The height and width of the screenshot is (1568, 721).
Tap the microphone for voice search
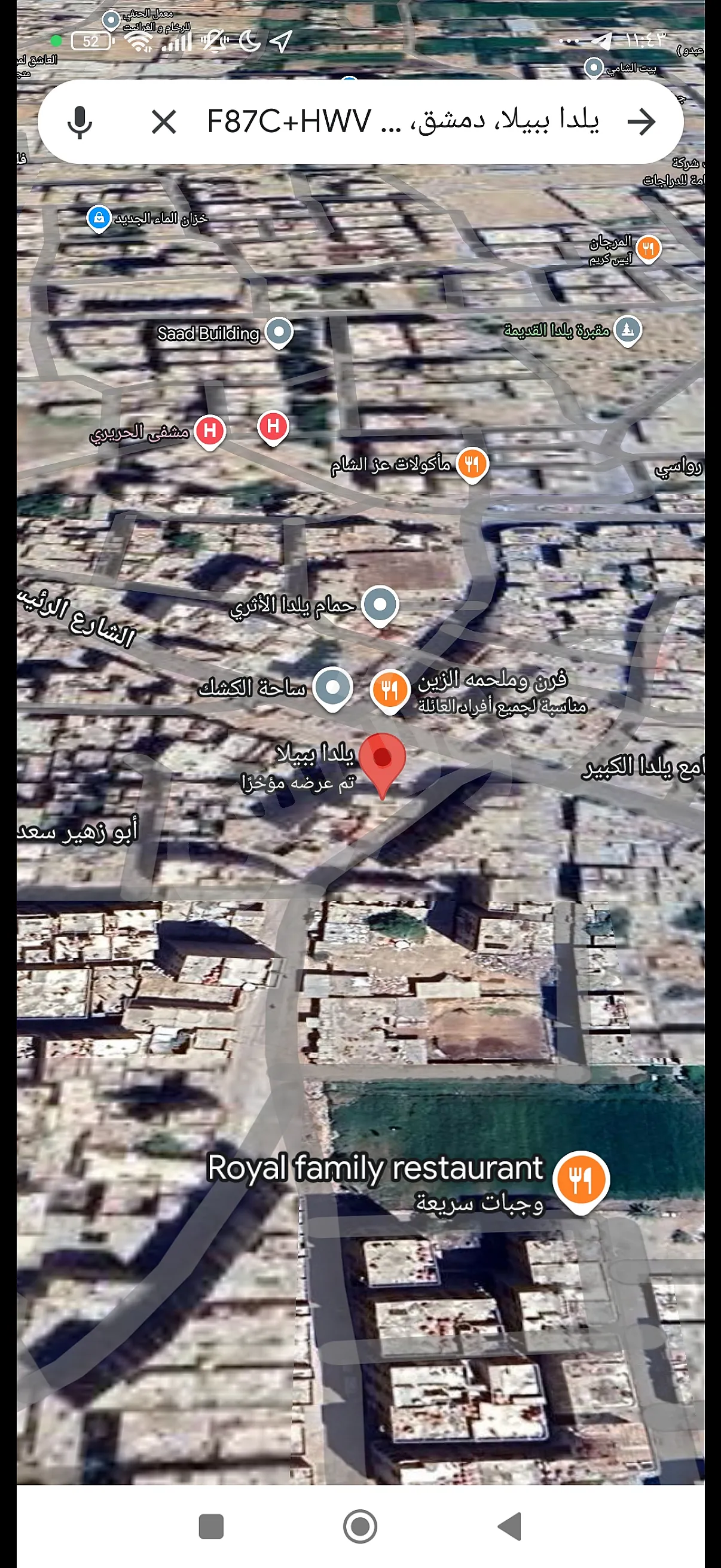tap(80, 122)
